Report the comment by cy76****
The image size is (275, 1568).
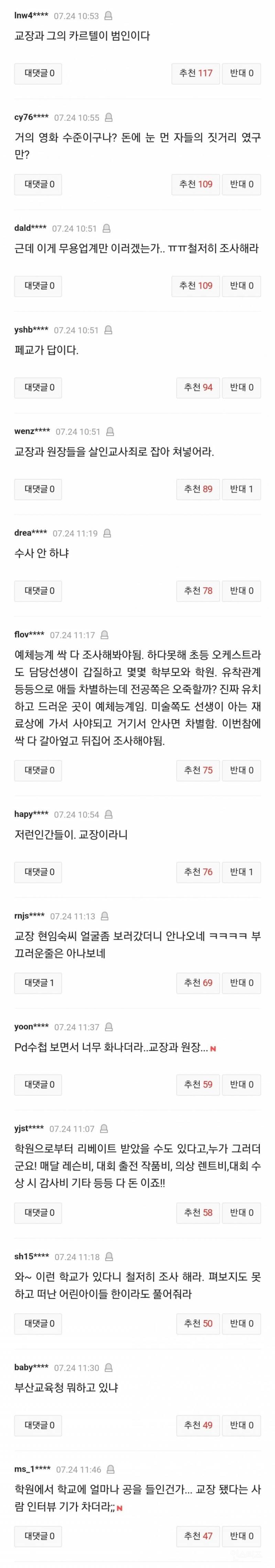click(109, 117)
